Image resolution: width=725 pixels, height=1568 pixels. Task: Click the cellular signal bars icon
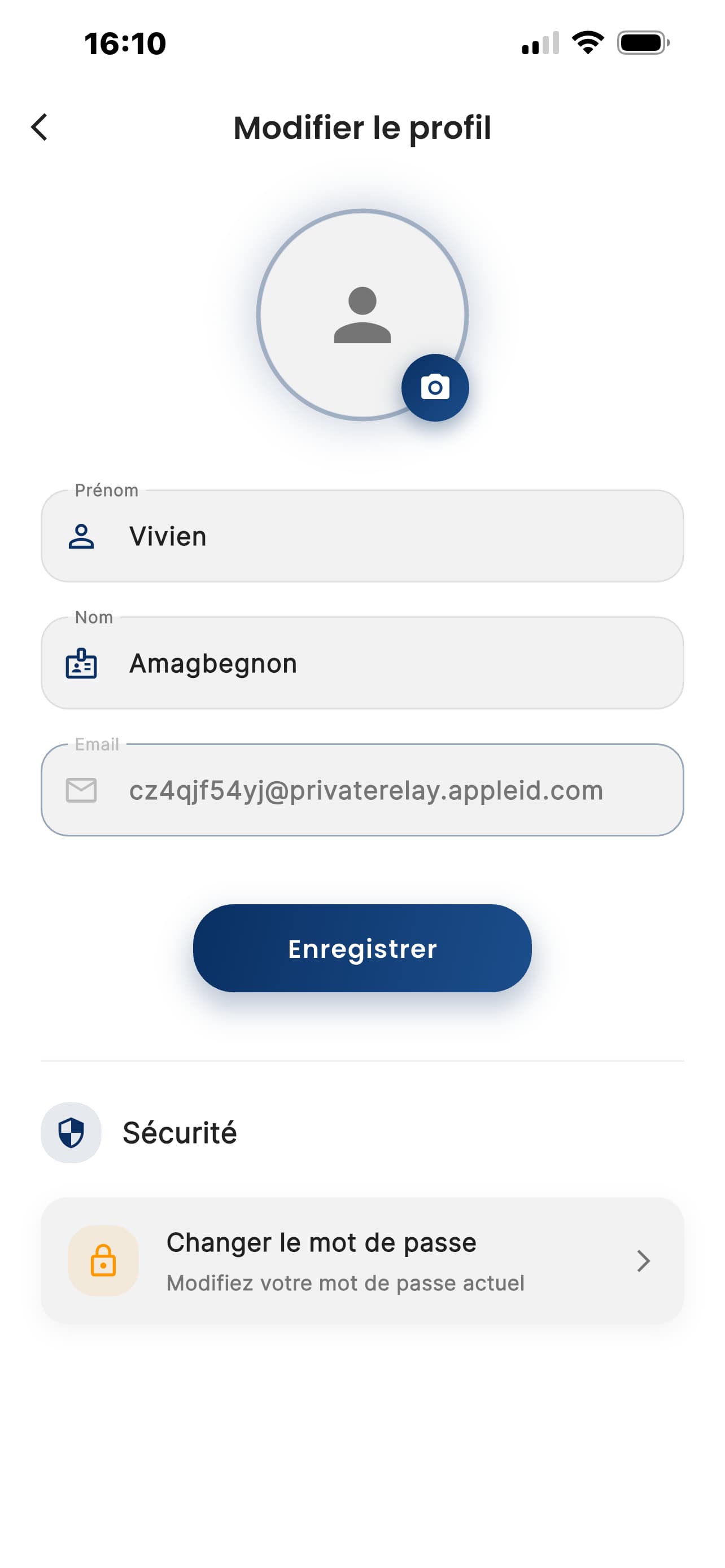coord(539,42)
